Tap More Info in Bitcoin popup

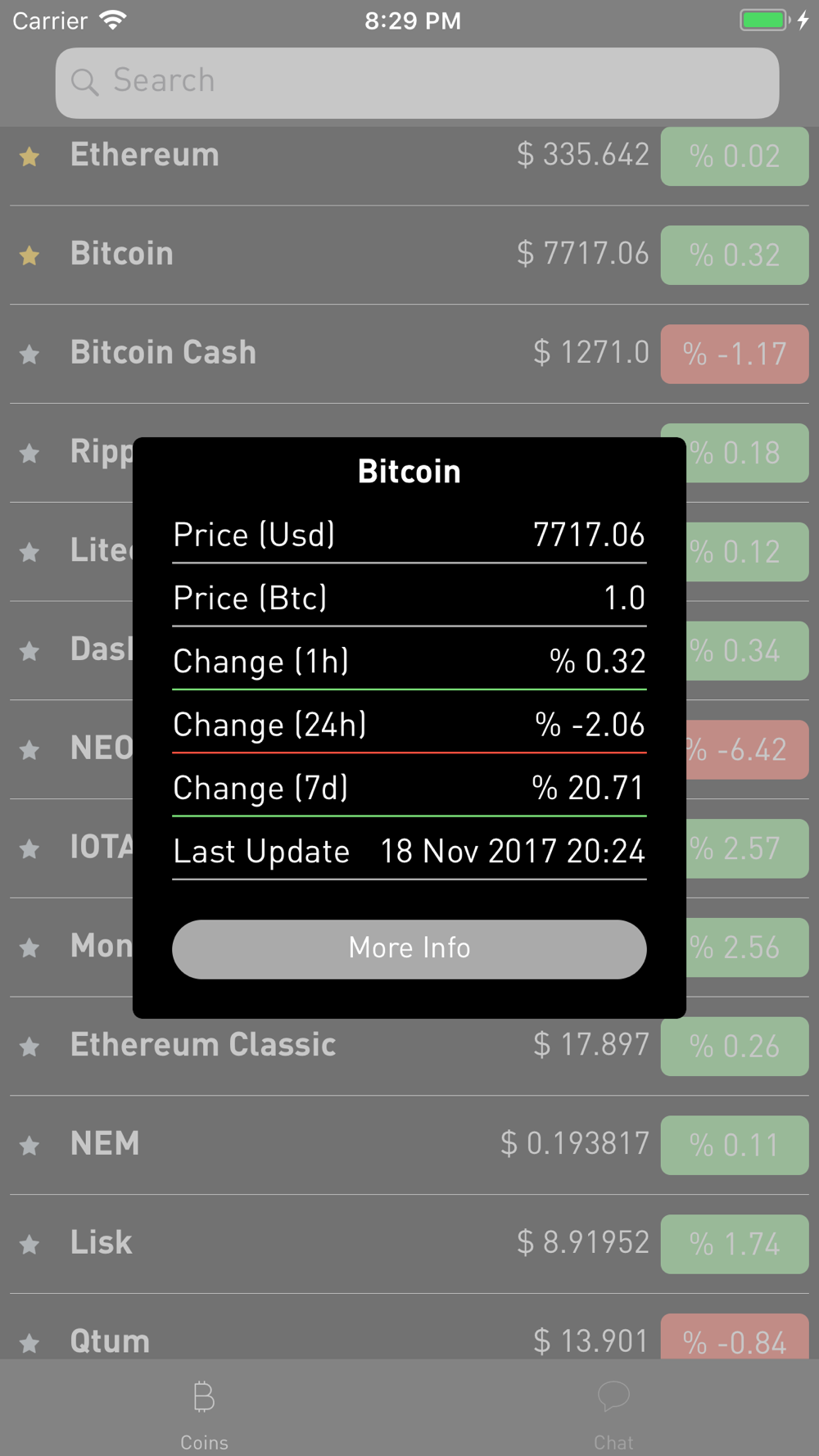409,948
